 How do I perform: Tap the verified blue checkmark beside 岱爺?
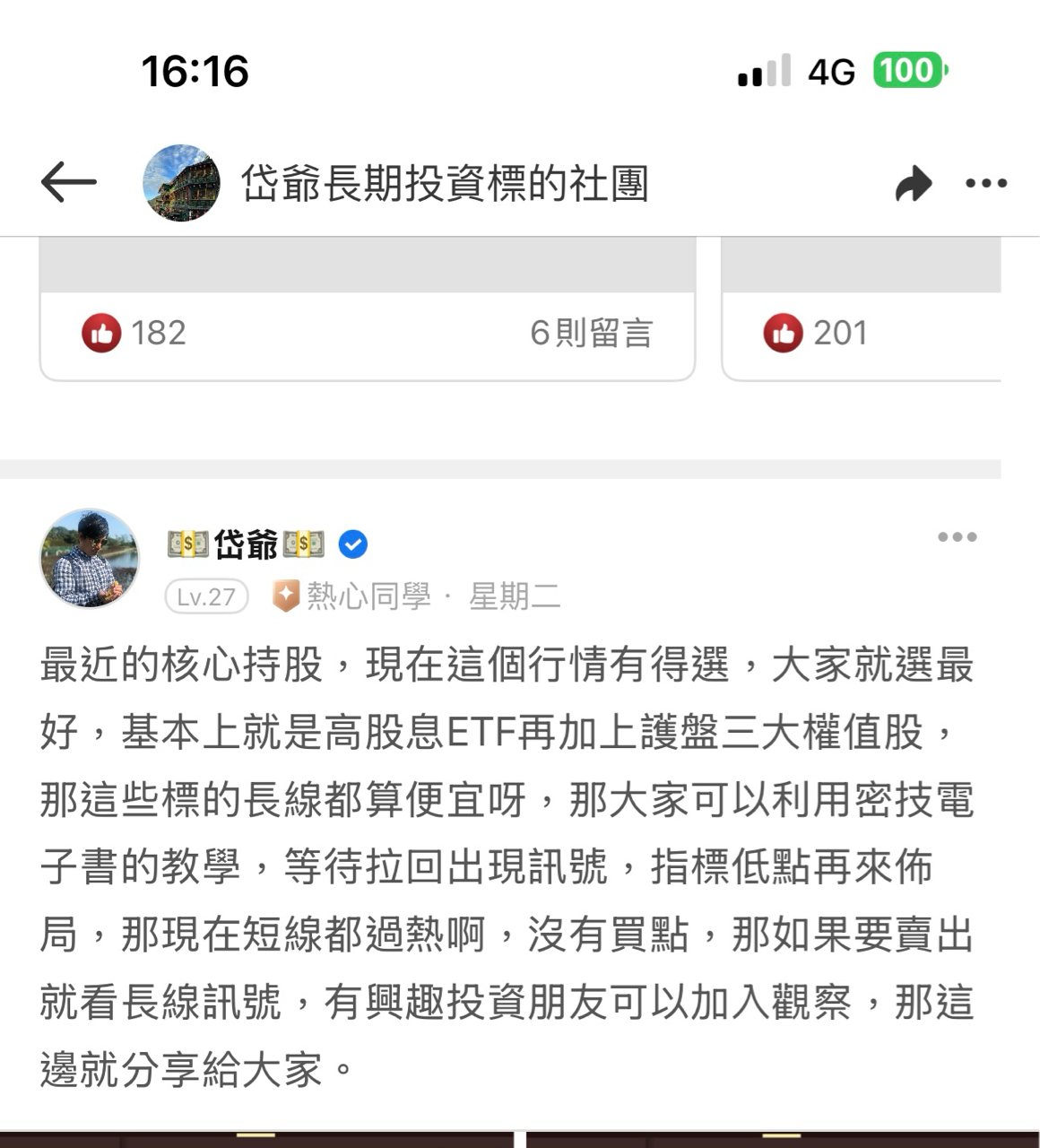click(x=352, y=542)
